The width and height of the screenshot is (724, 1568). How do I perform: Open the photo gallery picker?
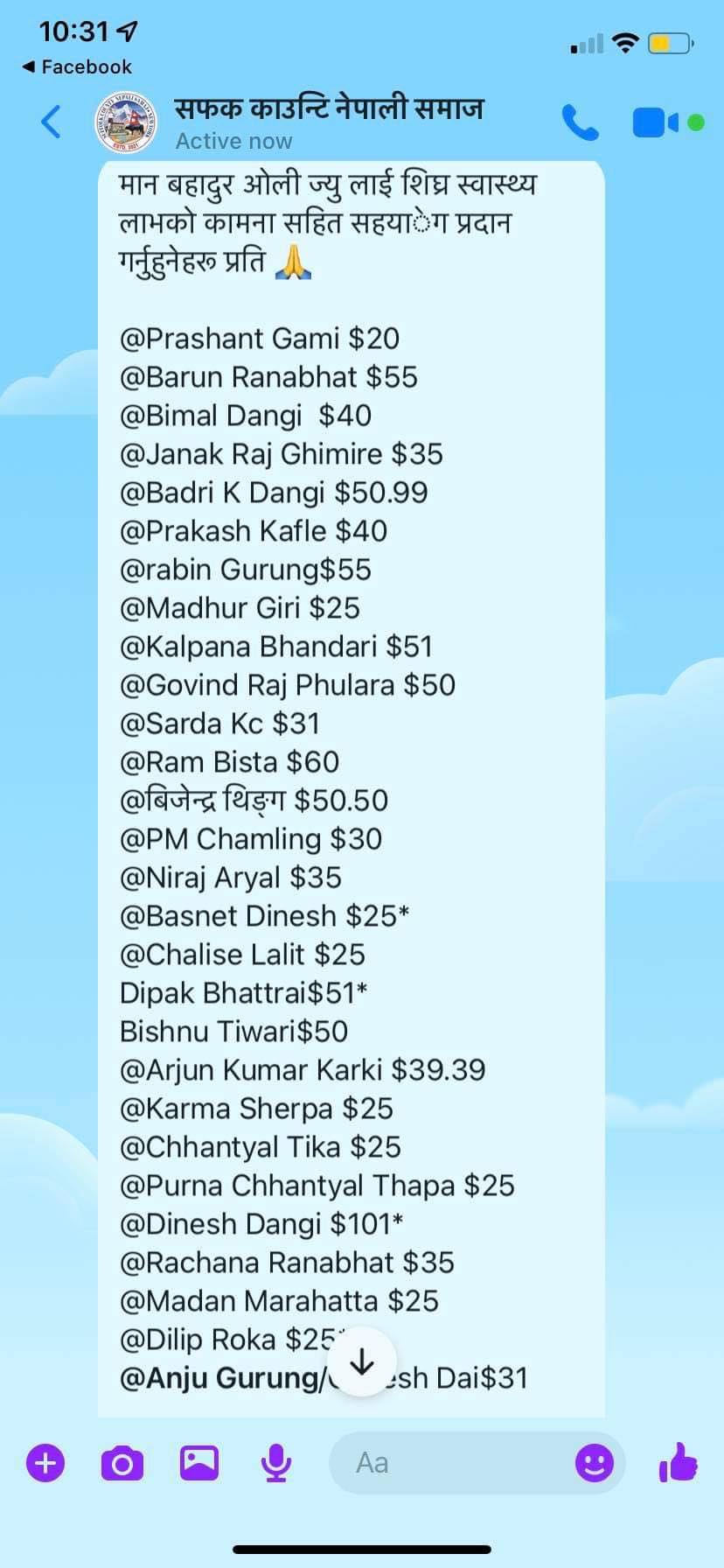(x=199, y=1462)
